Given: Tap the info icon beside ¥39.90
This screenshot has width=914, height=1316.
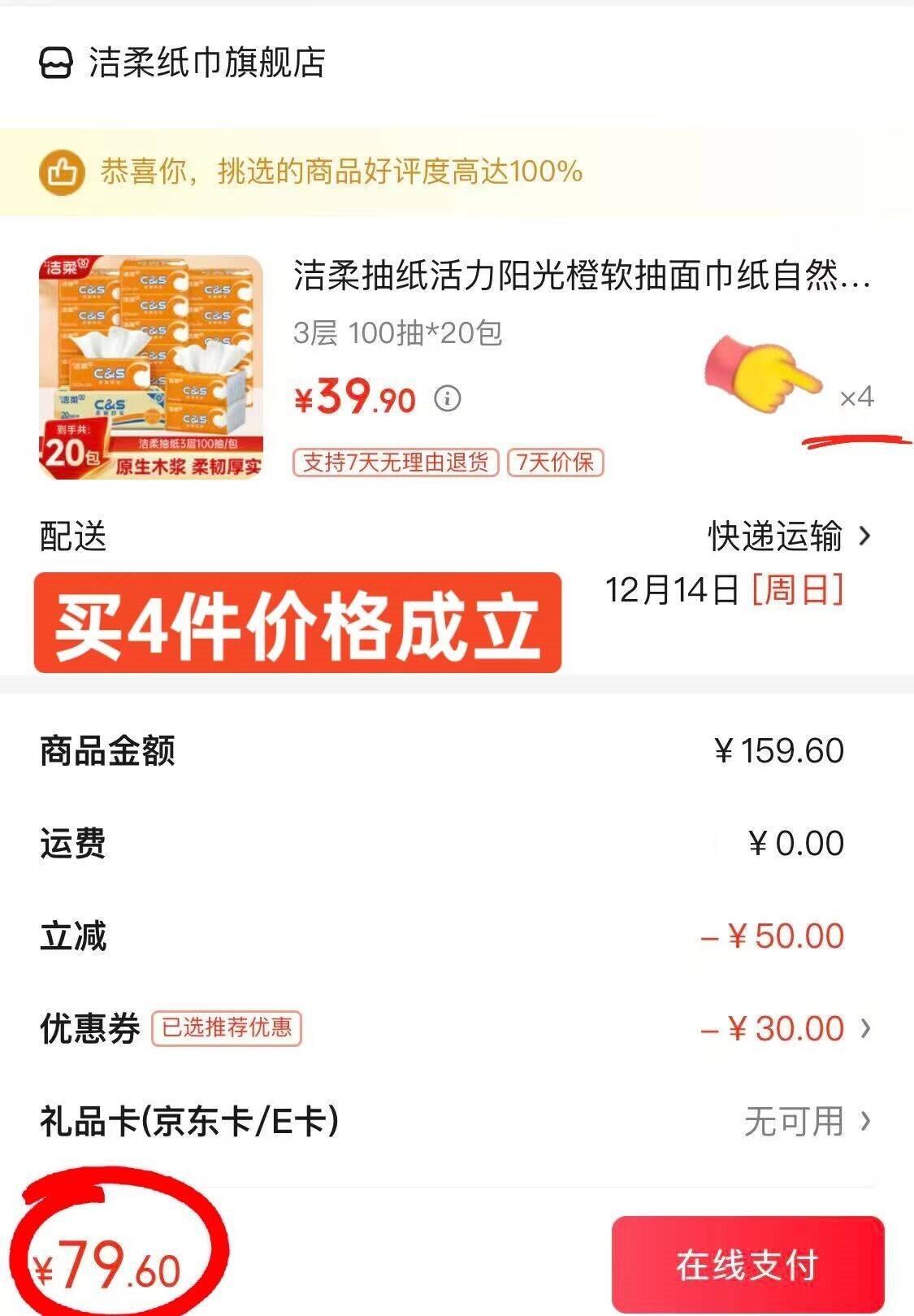Looking at the screenshot, I should 448,398.
